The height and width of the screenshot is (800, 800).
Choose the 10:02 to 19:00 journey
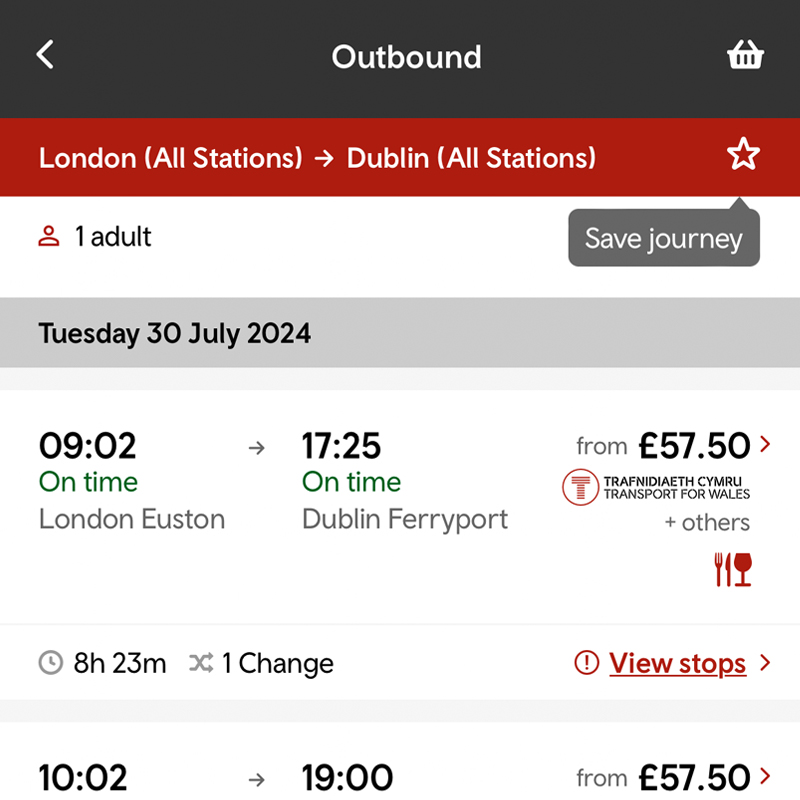(400, 775)
